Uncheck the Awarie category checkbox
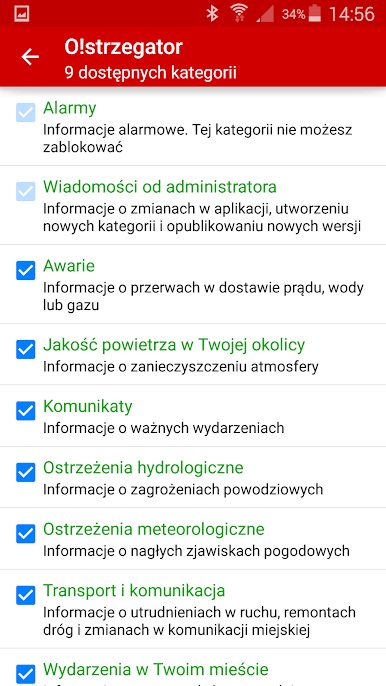The image size is (386, 686). click(x=25, y=270)
